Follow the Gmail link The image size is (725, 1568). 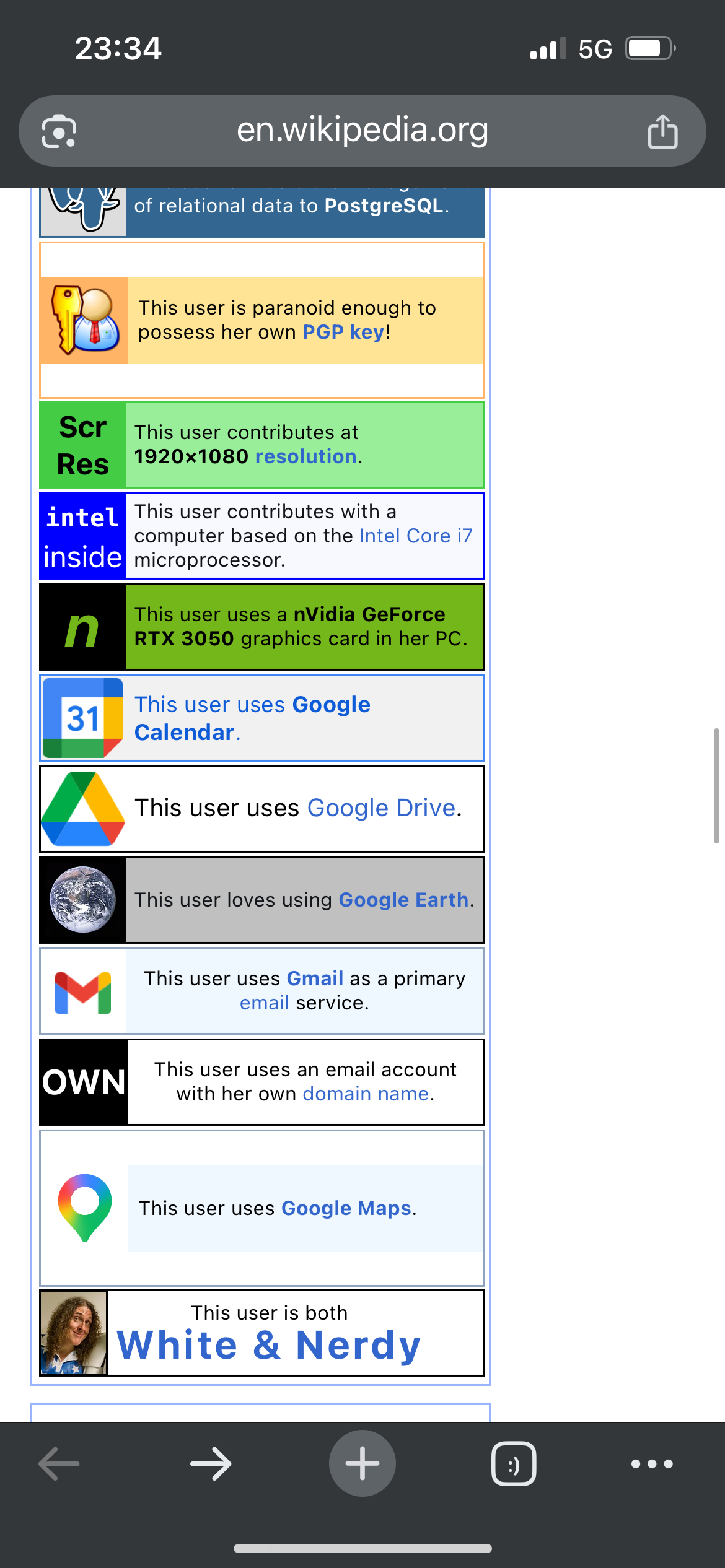[x=315, y=978]
